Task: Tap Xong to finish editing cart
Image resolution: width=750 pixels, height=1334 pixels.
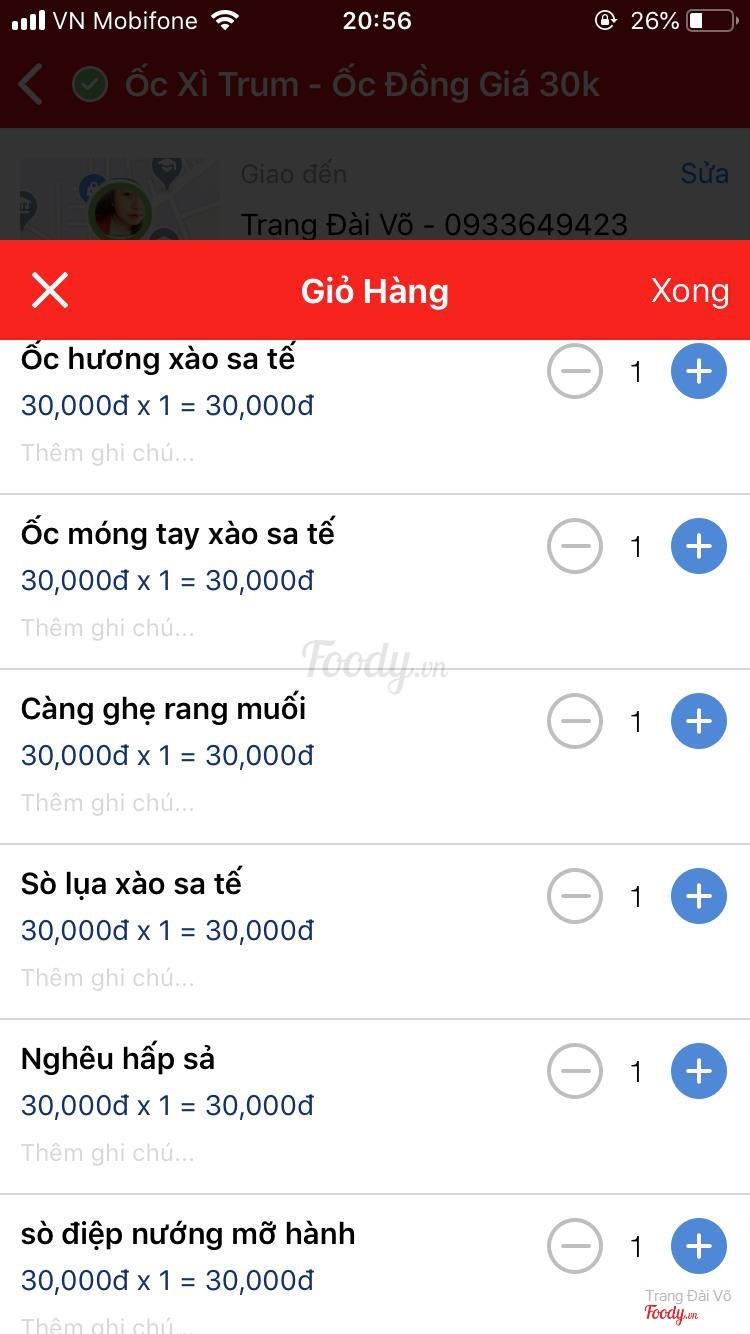Action: [689, 291]
